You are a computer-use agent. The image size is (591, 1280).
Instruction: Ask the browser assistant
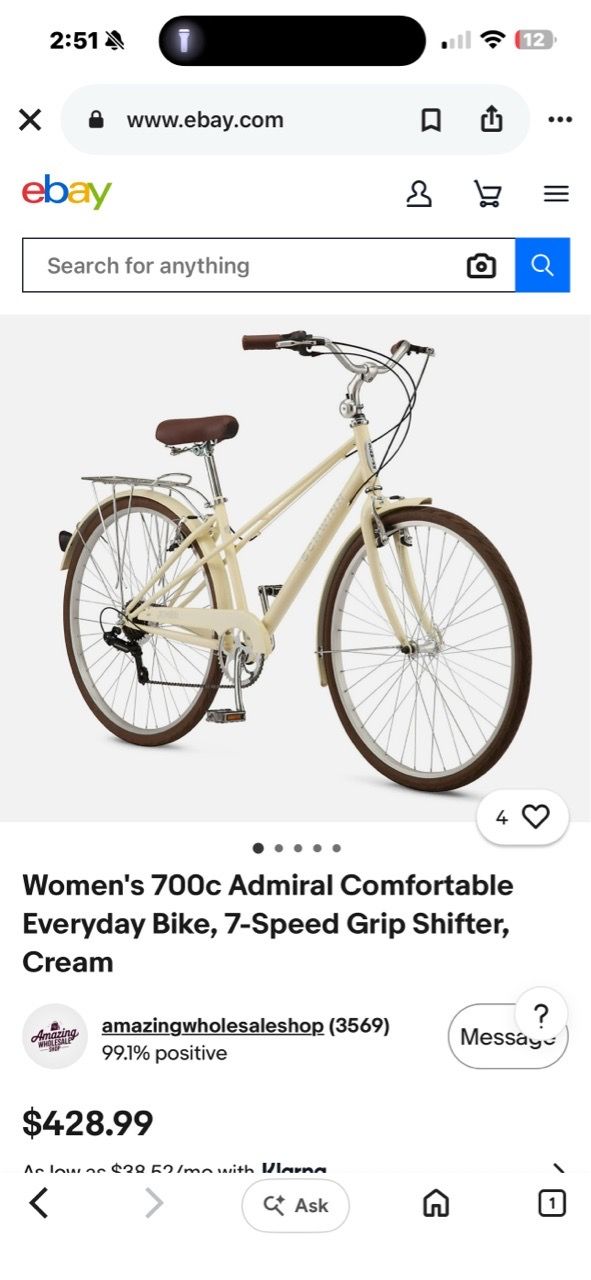click(295, 1205)
